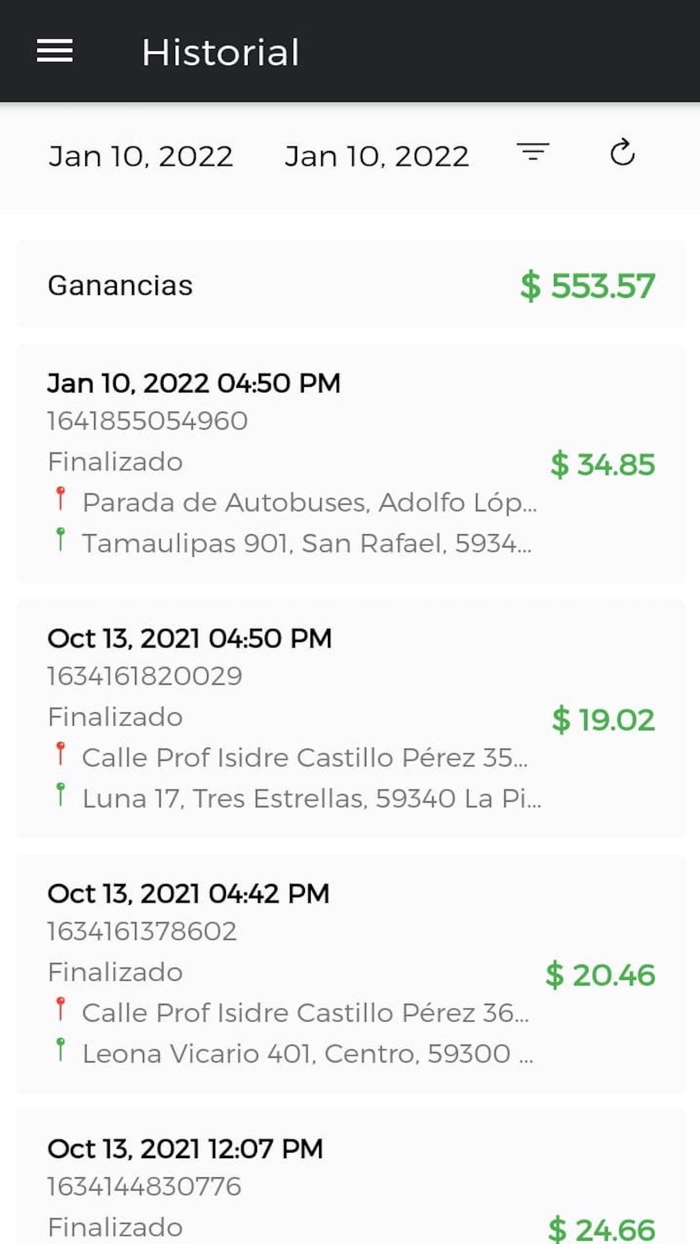Open the Oct 13, 2021 12:07 PM trip
700x1244 pixels.
[x=350, y=1180]
